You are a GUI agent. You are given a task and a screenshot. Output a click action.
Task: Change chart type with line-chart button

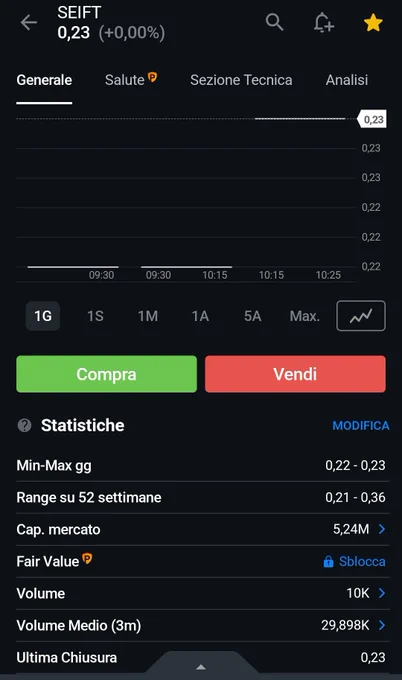tap(361, 316)
